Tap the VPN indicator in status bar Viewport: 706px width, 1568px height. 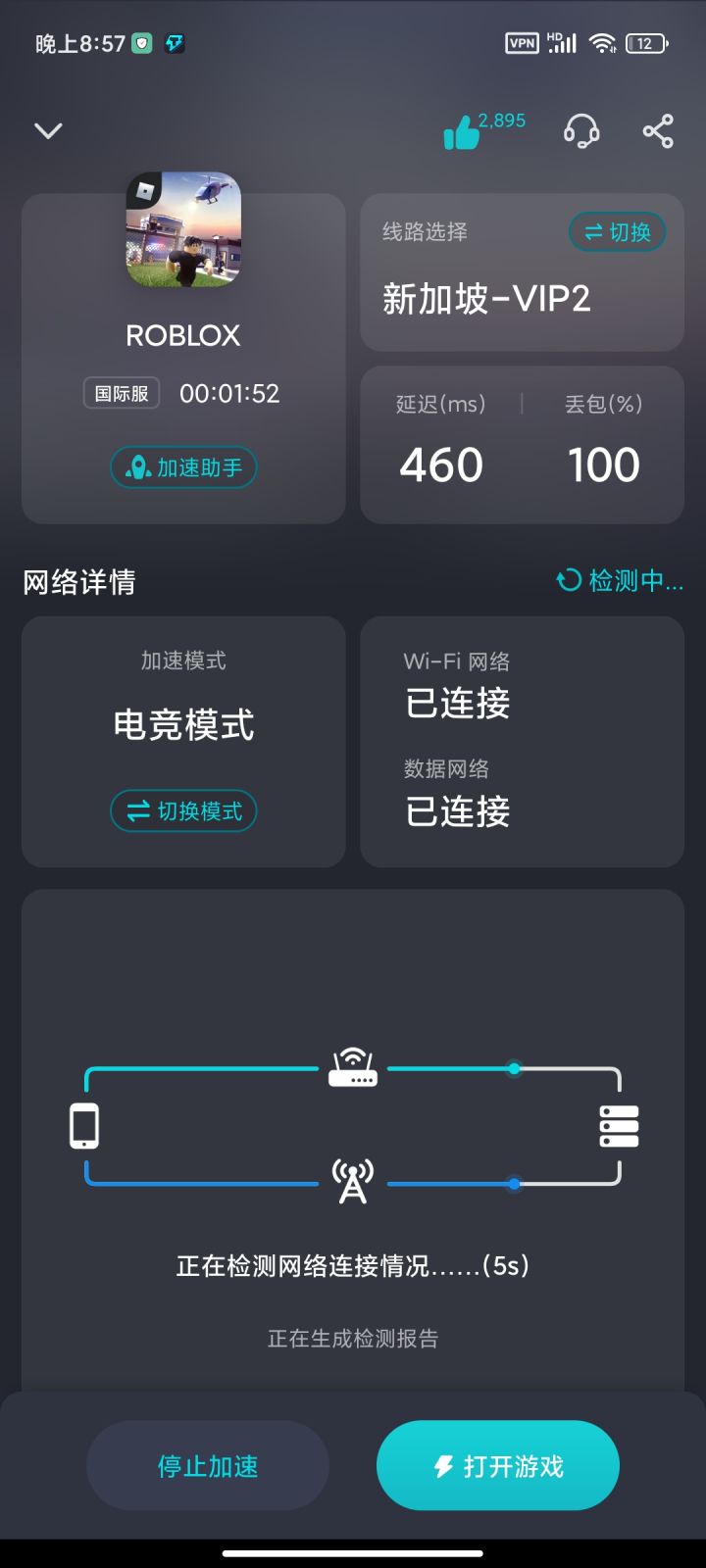tap(521, 42)
